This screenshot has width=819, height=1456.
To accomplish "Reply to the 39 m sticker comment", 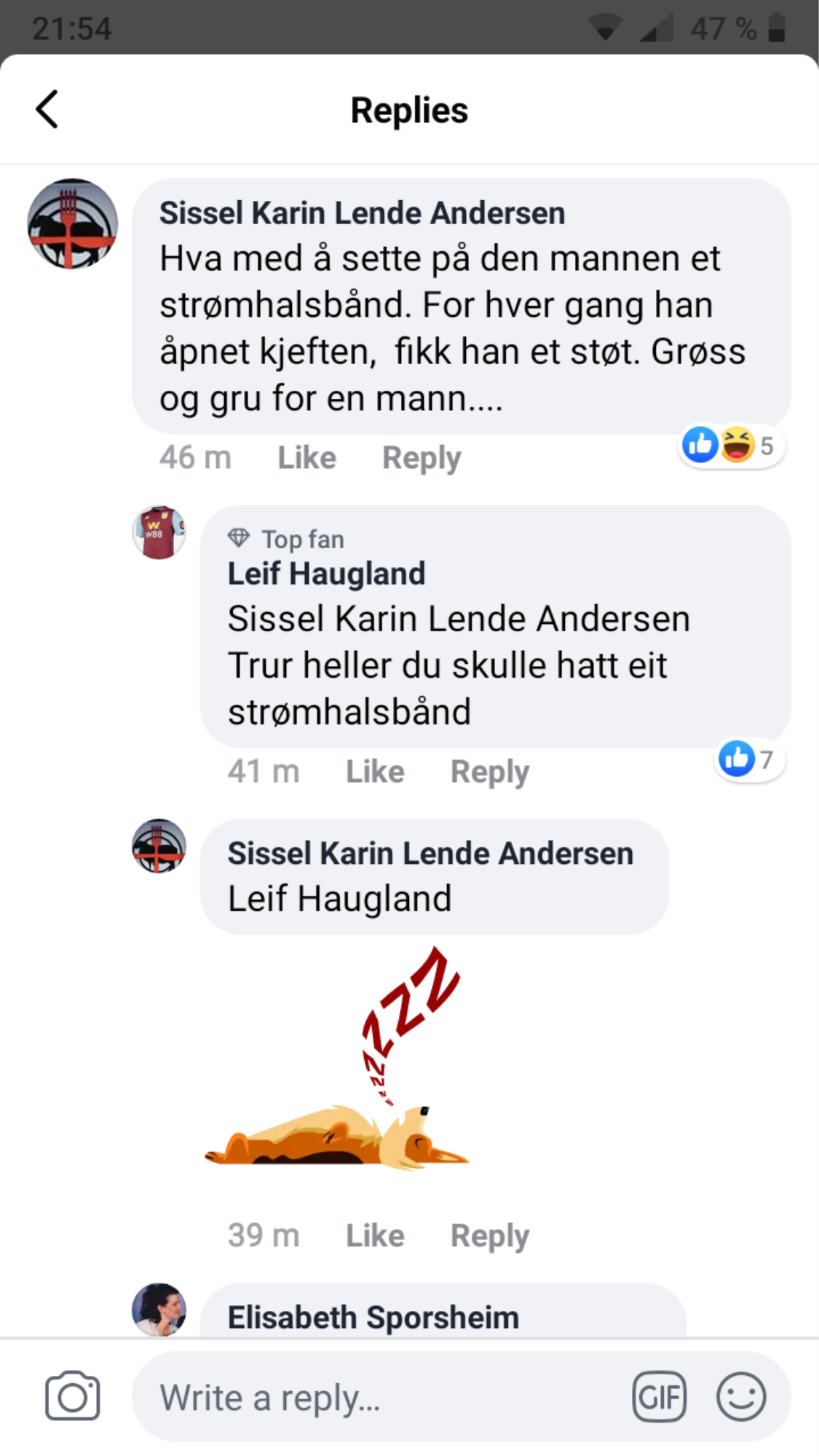I will tap(490, 1235).
